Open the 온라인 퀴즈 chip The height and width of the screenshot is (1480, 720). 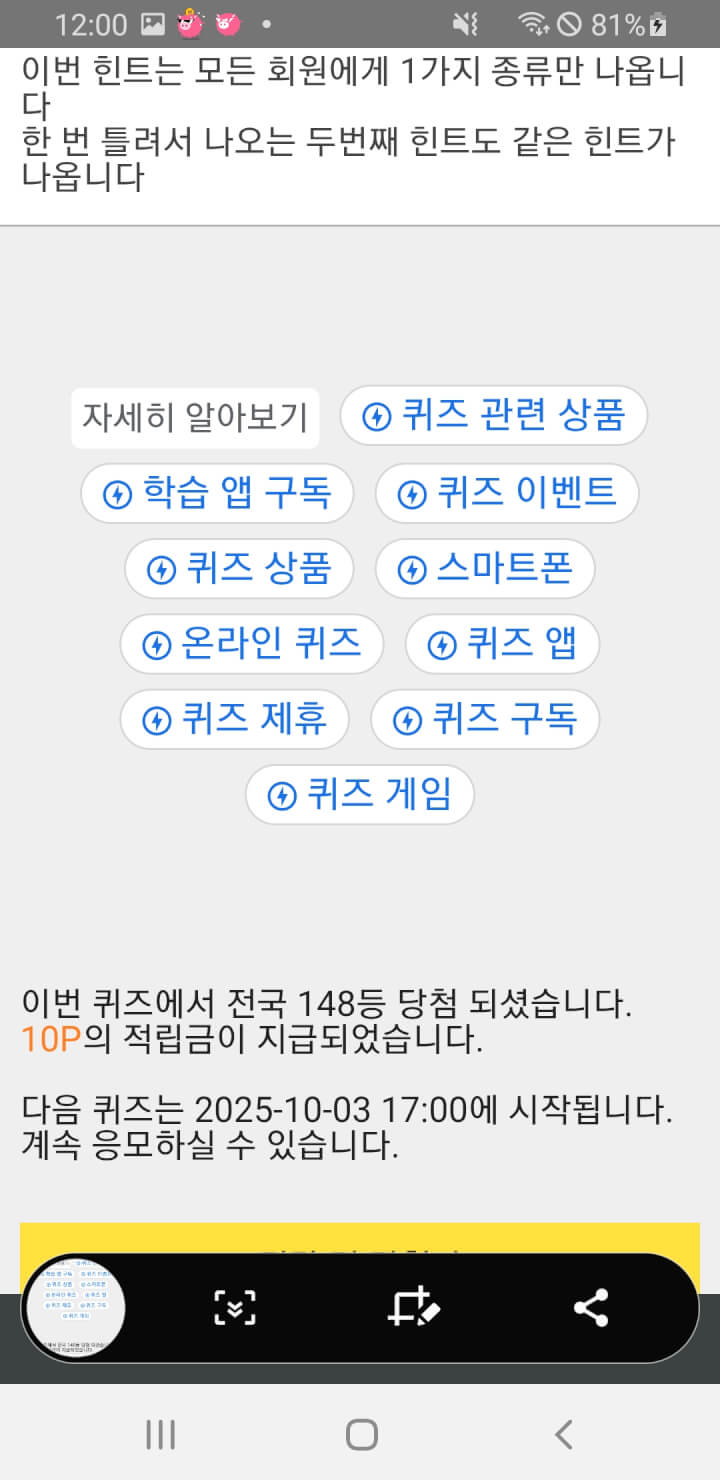252,644
